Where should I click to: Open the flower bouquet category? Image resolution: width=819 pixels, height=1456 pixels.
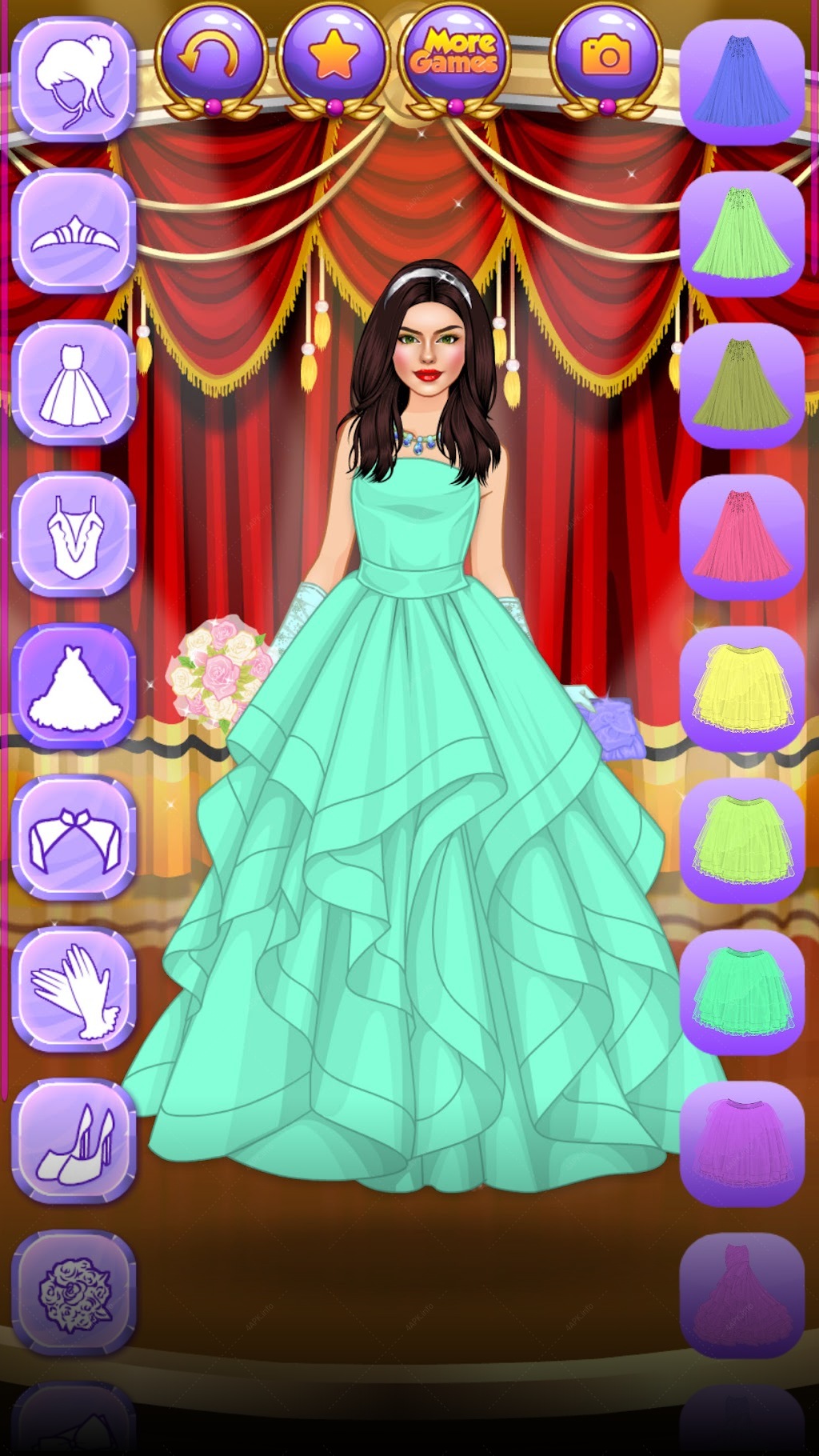pyautogui.click(x=74, y=1293)
